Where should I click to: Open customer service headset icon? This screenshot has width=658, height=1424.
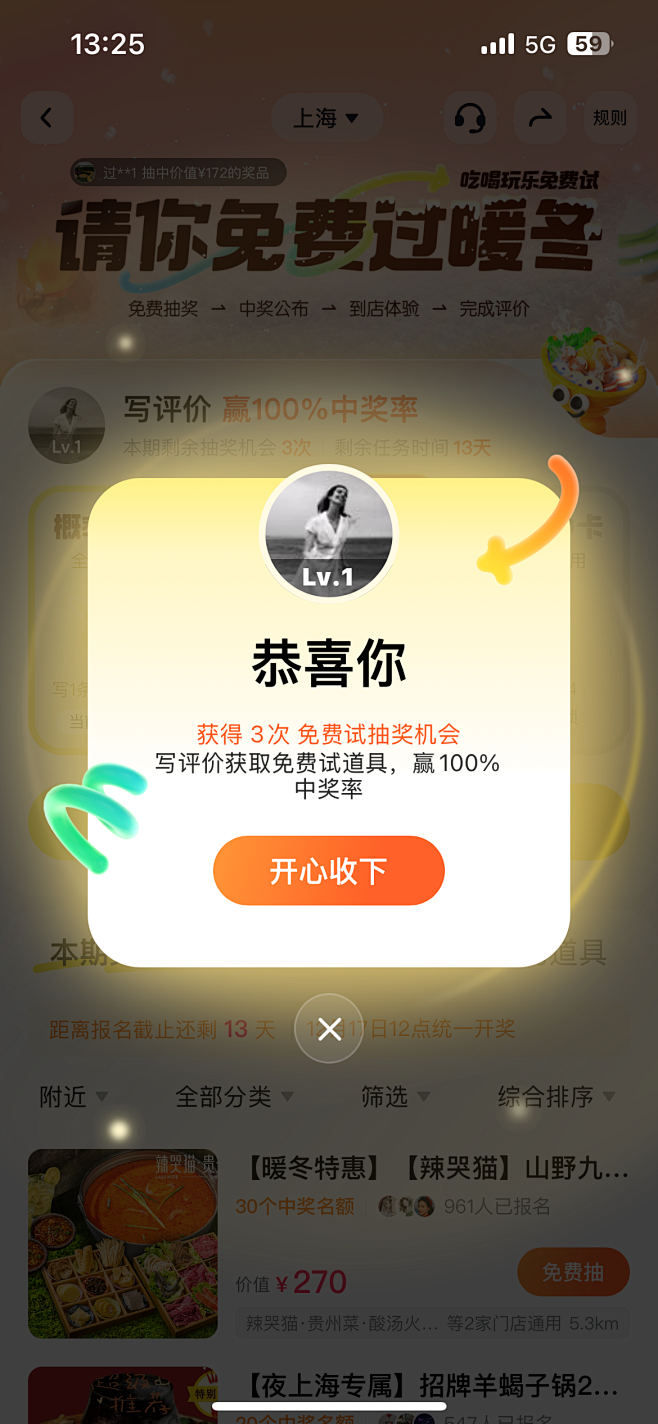[x=469, y=118]
